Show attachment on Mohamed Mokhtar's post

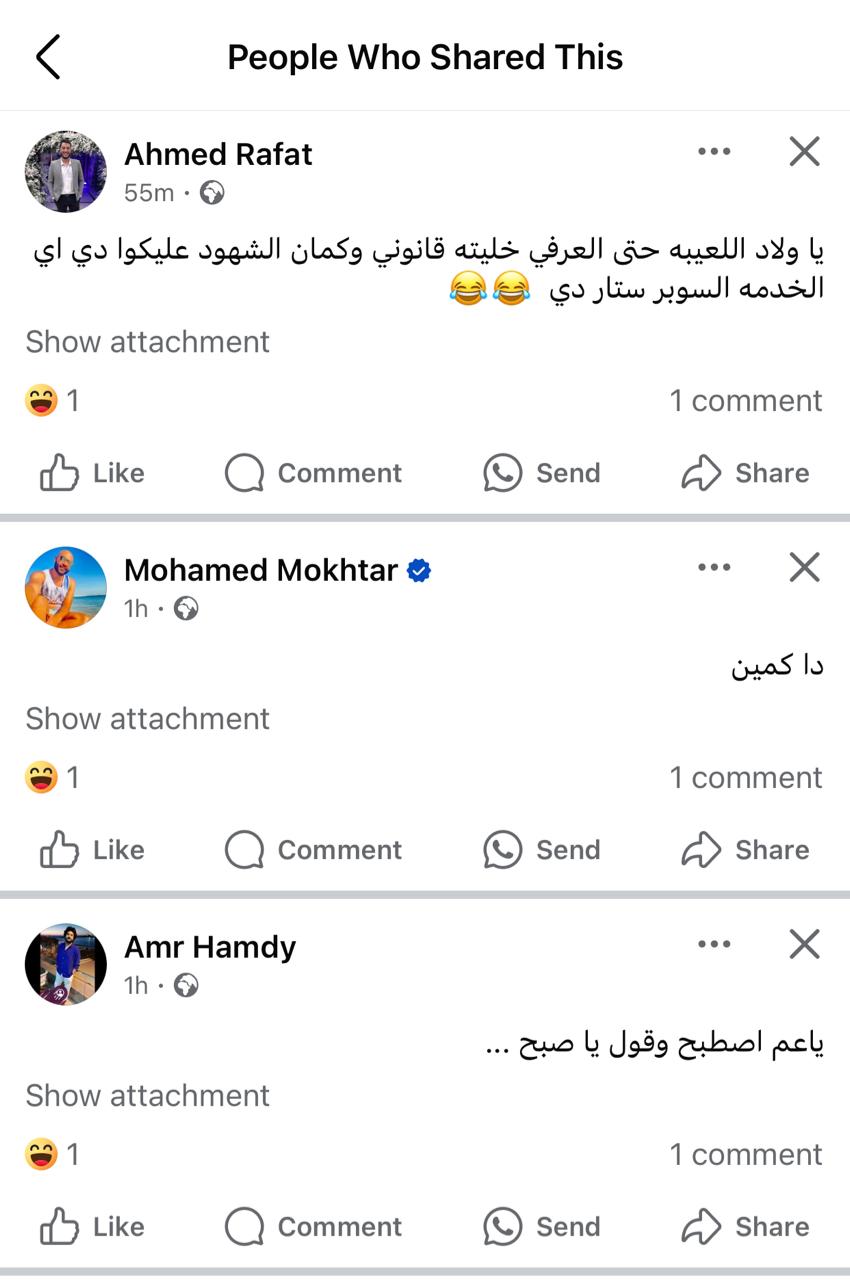[x=147, y=719]
